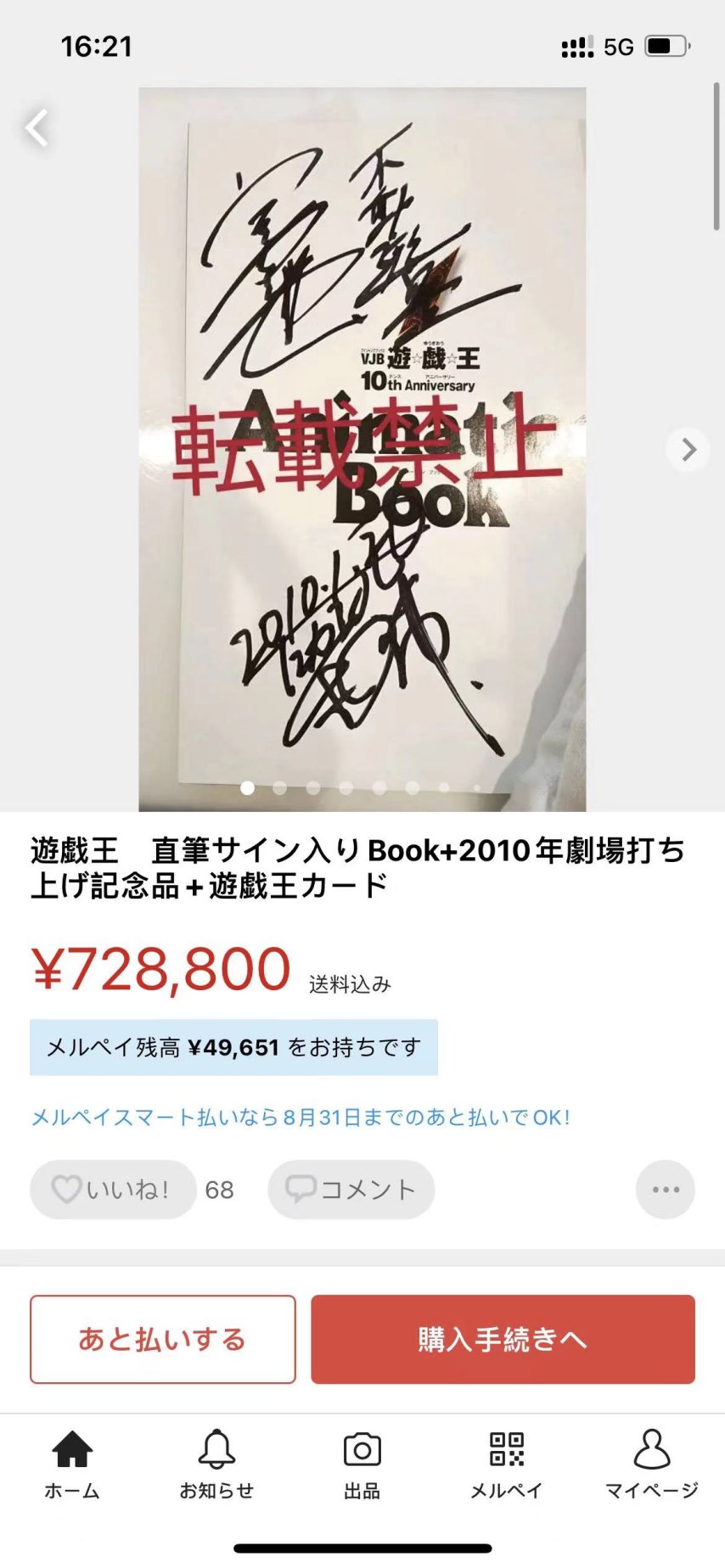Start a new listing via 出品 tab

(362, 1464)
